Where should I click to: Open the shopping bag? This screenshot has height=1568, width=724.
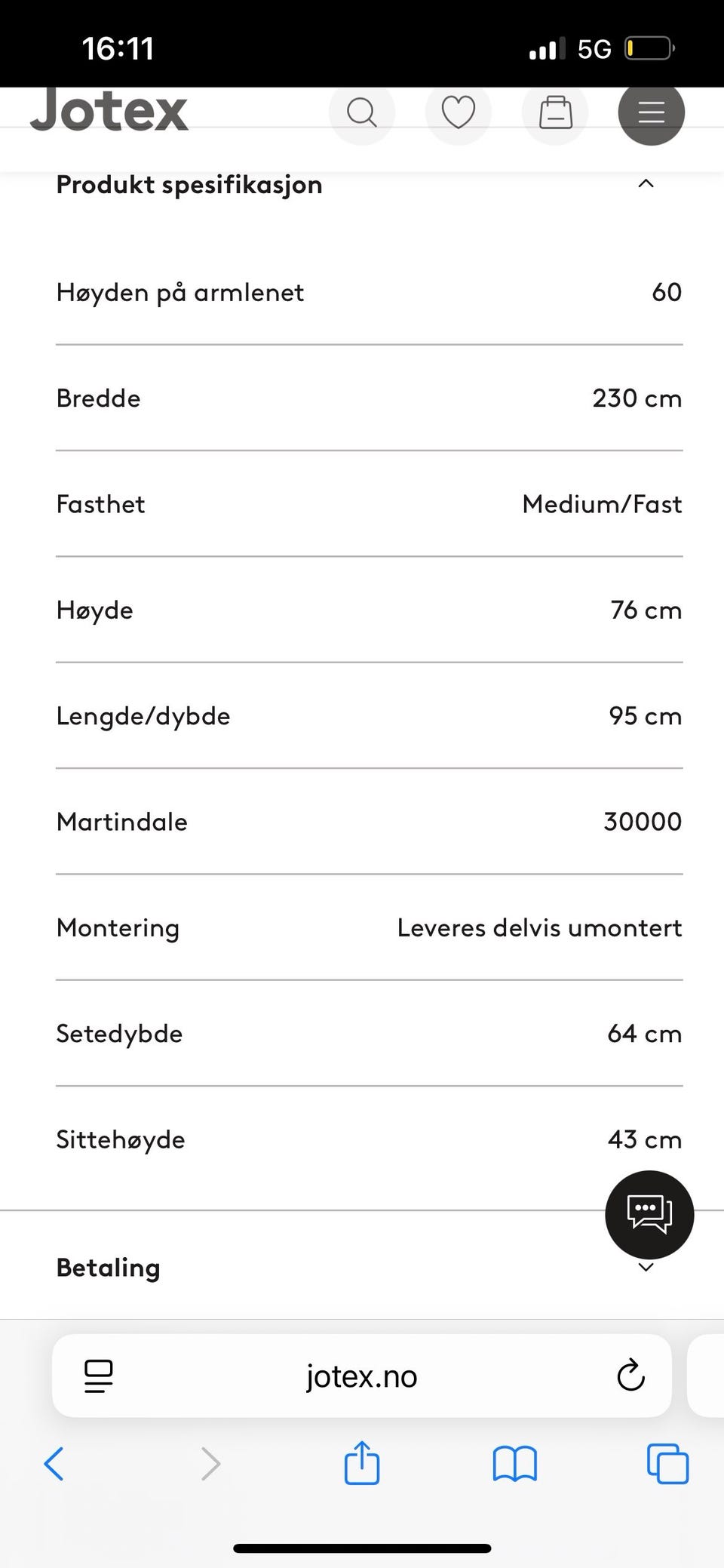click(555, 112)
